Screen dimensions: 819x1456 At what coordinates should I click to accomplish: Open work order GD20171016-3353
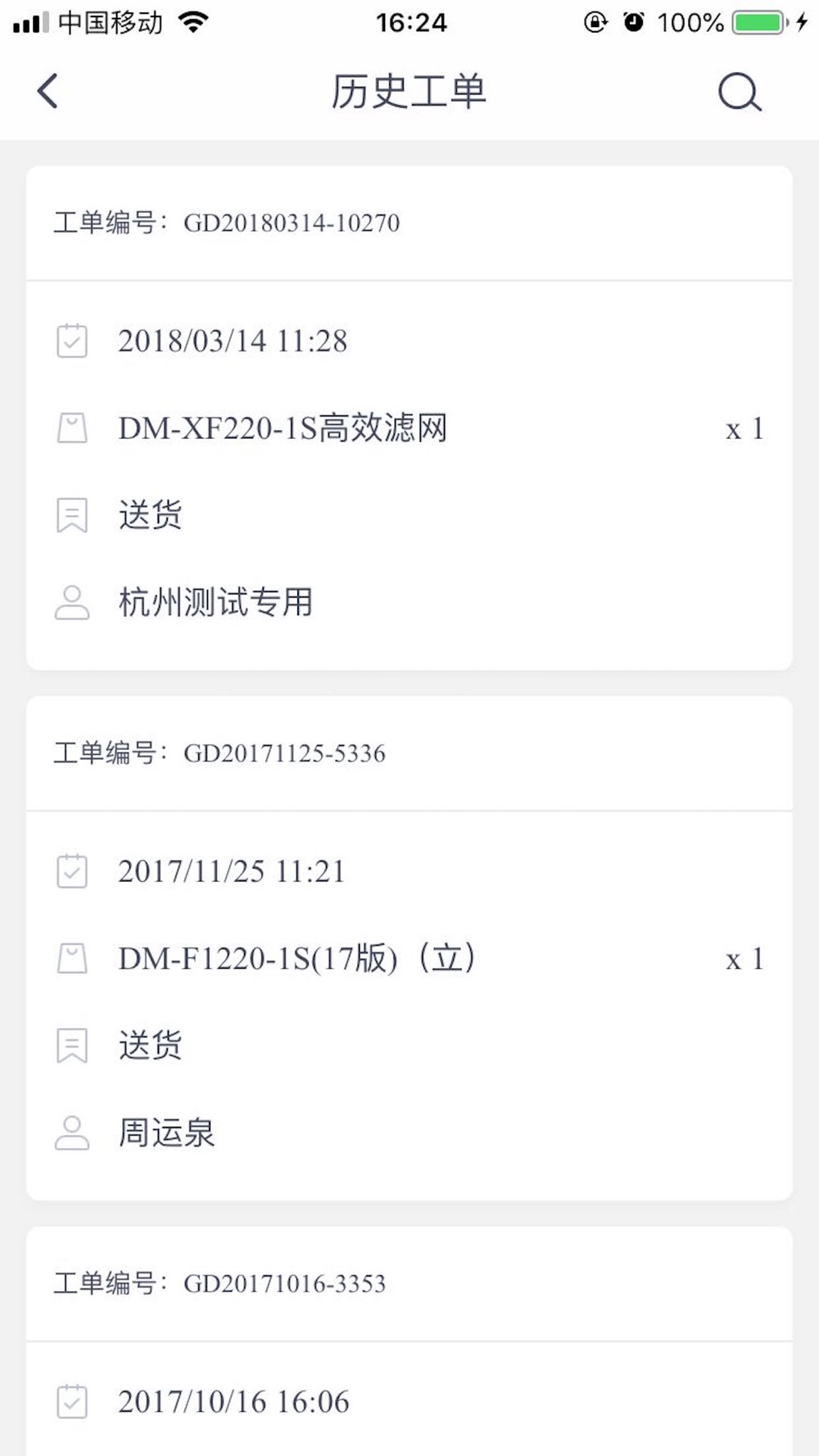(x=409, y=1341)
